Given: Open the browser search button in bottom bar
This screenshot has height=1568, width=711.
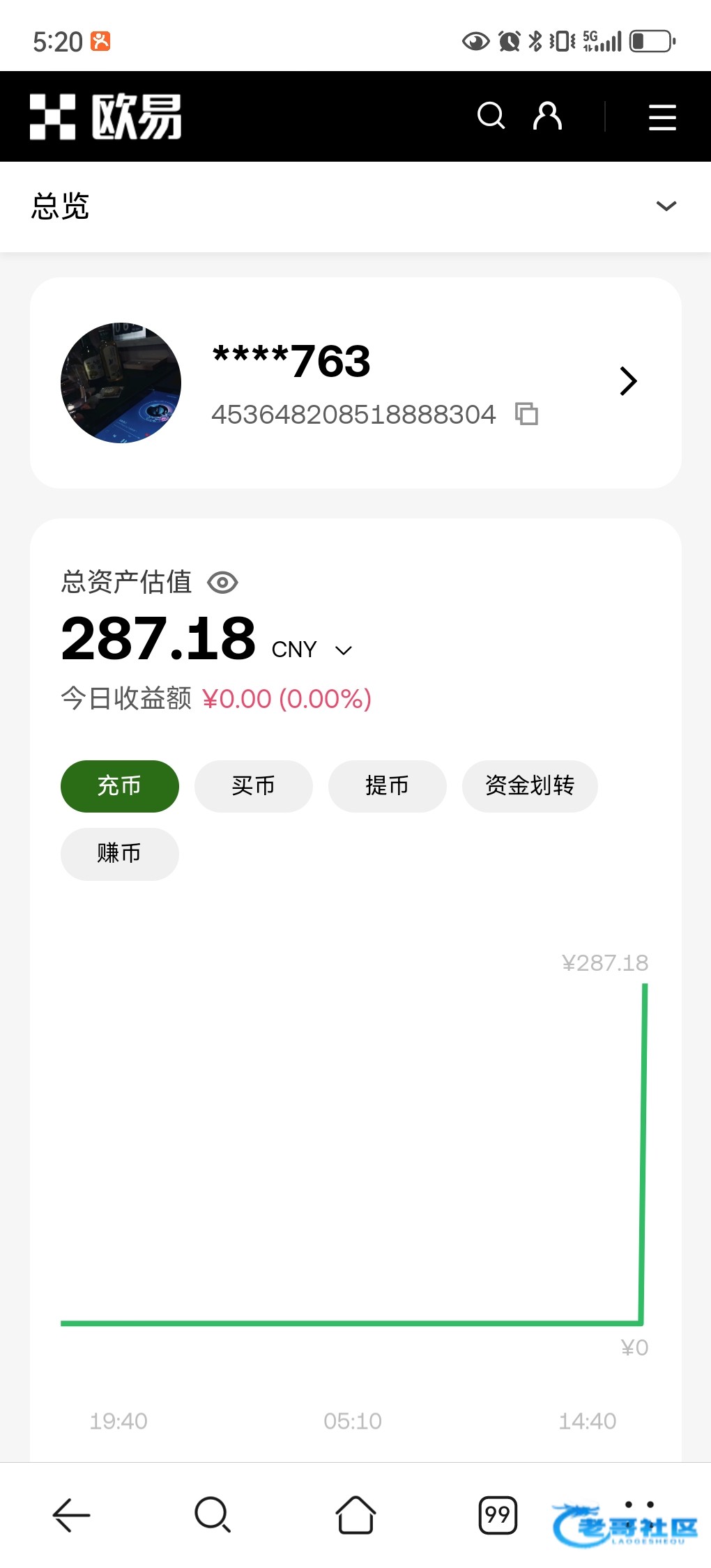Looking at the screenshot, I should (213, 1515).
